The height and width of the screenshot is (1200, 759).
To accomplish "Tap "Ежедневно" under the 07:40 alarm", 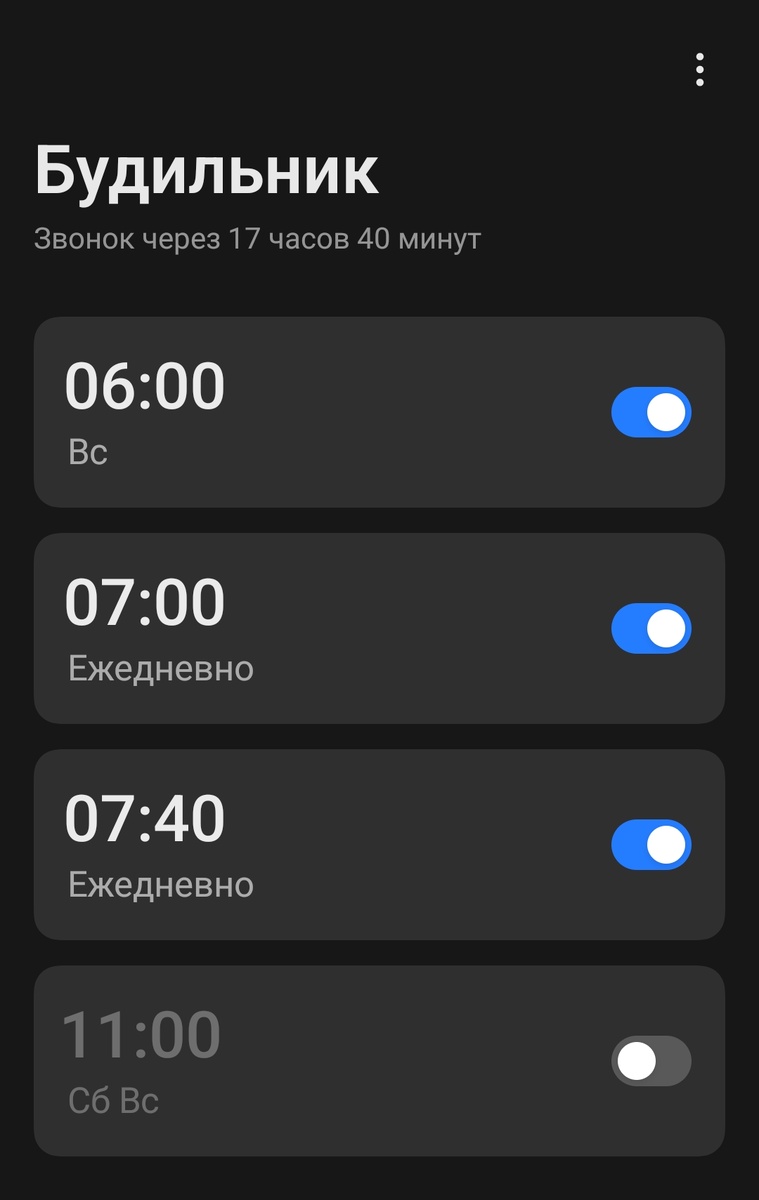I will pyautogui.click(x=162, y=887).
